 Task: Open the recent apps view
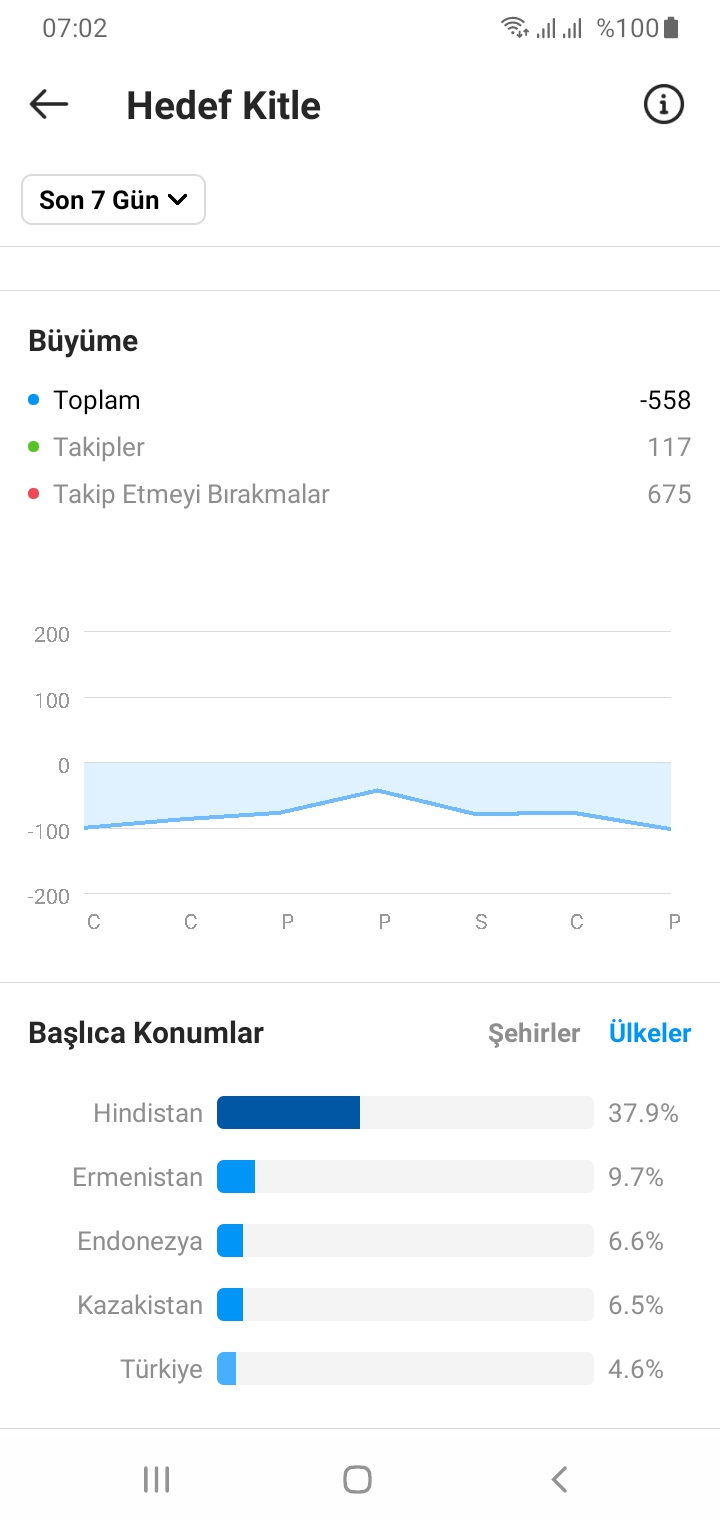pyautogui.click(x=156, y=1479)
